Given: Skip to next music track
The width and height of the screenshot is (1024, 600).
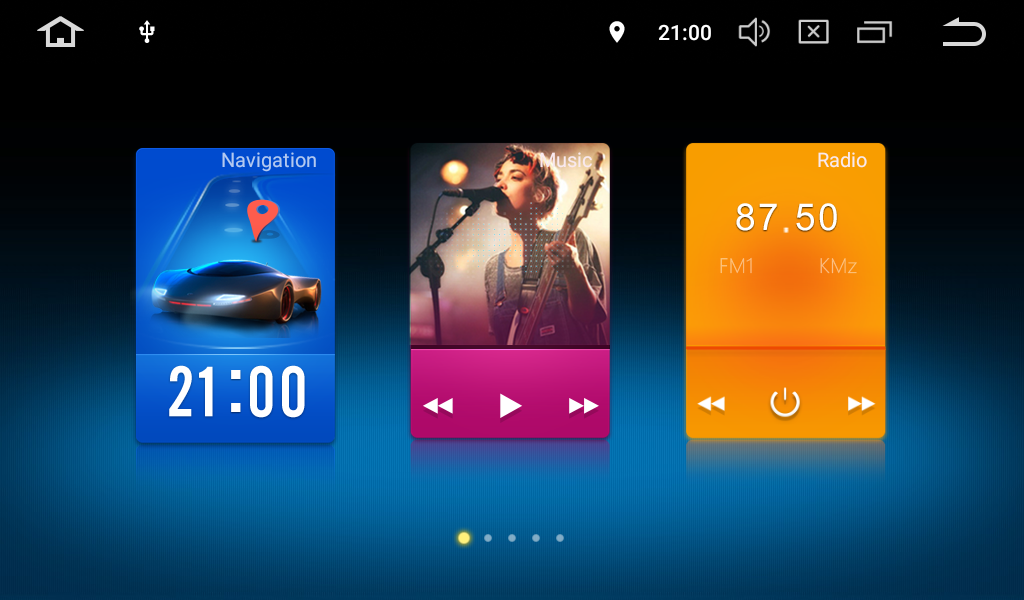Looking at the screenshot, I should pyautogui.click(x=583, y=405).
